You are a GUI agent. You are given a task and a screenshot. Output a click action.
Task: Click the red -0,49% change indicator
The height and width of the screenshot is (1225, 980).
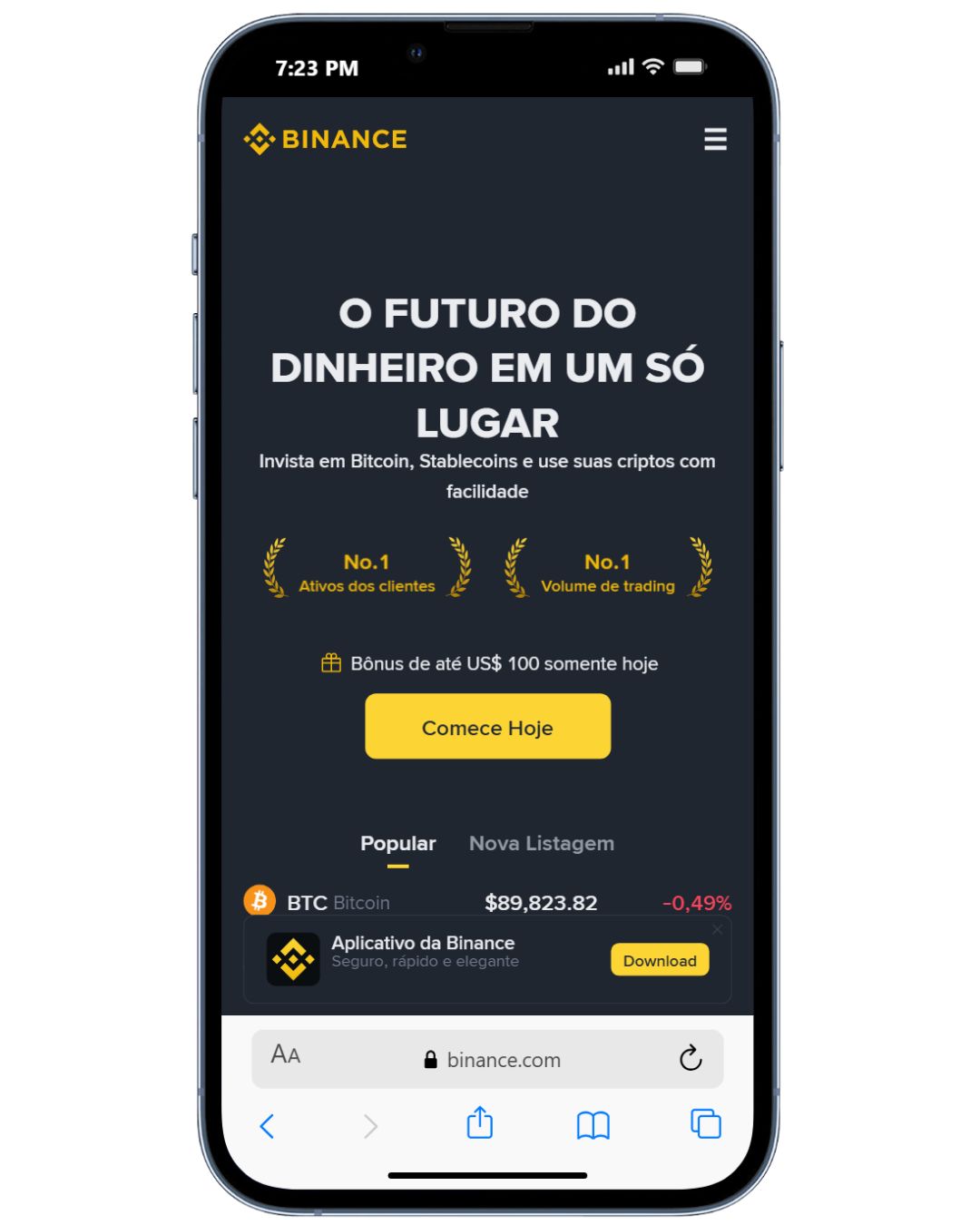coord(698,902)
